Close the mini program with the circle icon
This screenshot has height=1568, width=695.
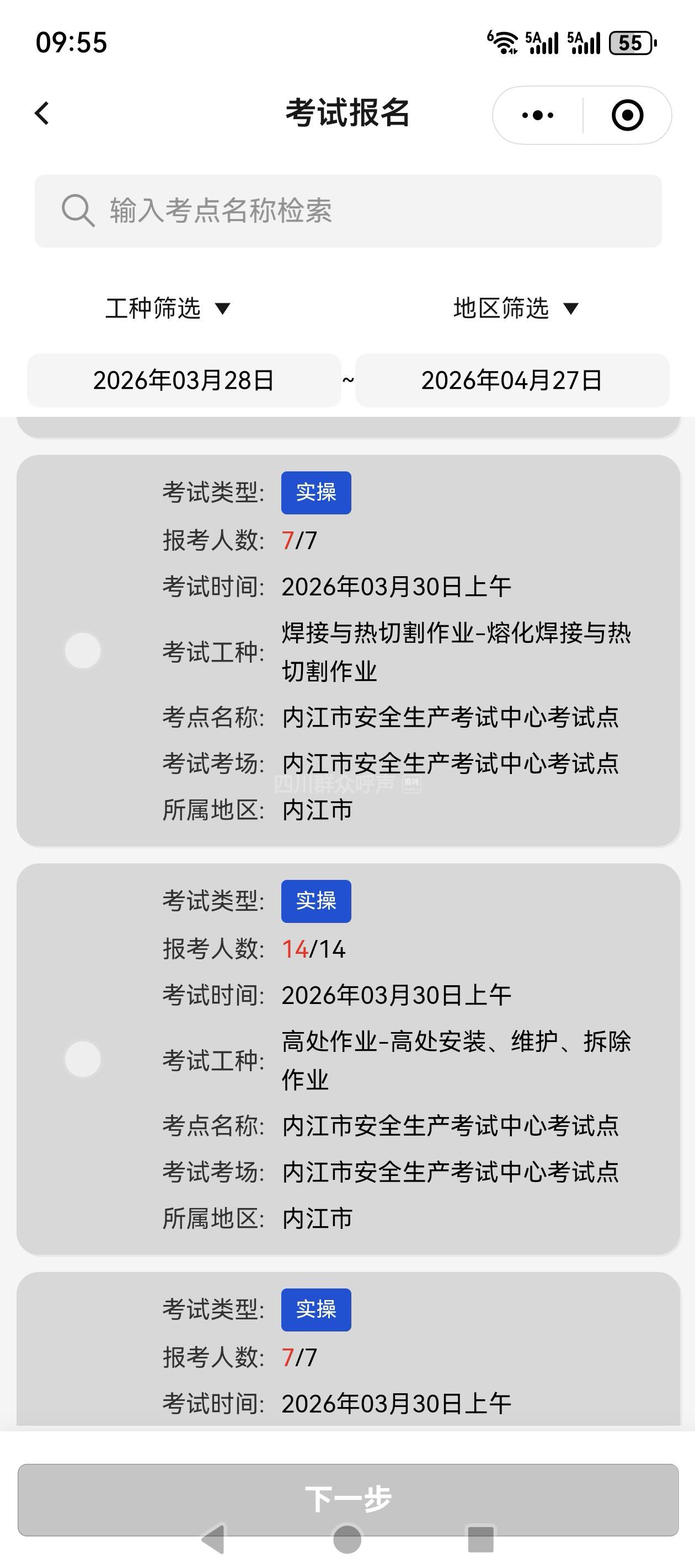click(x=627, y=115)
